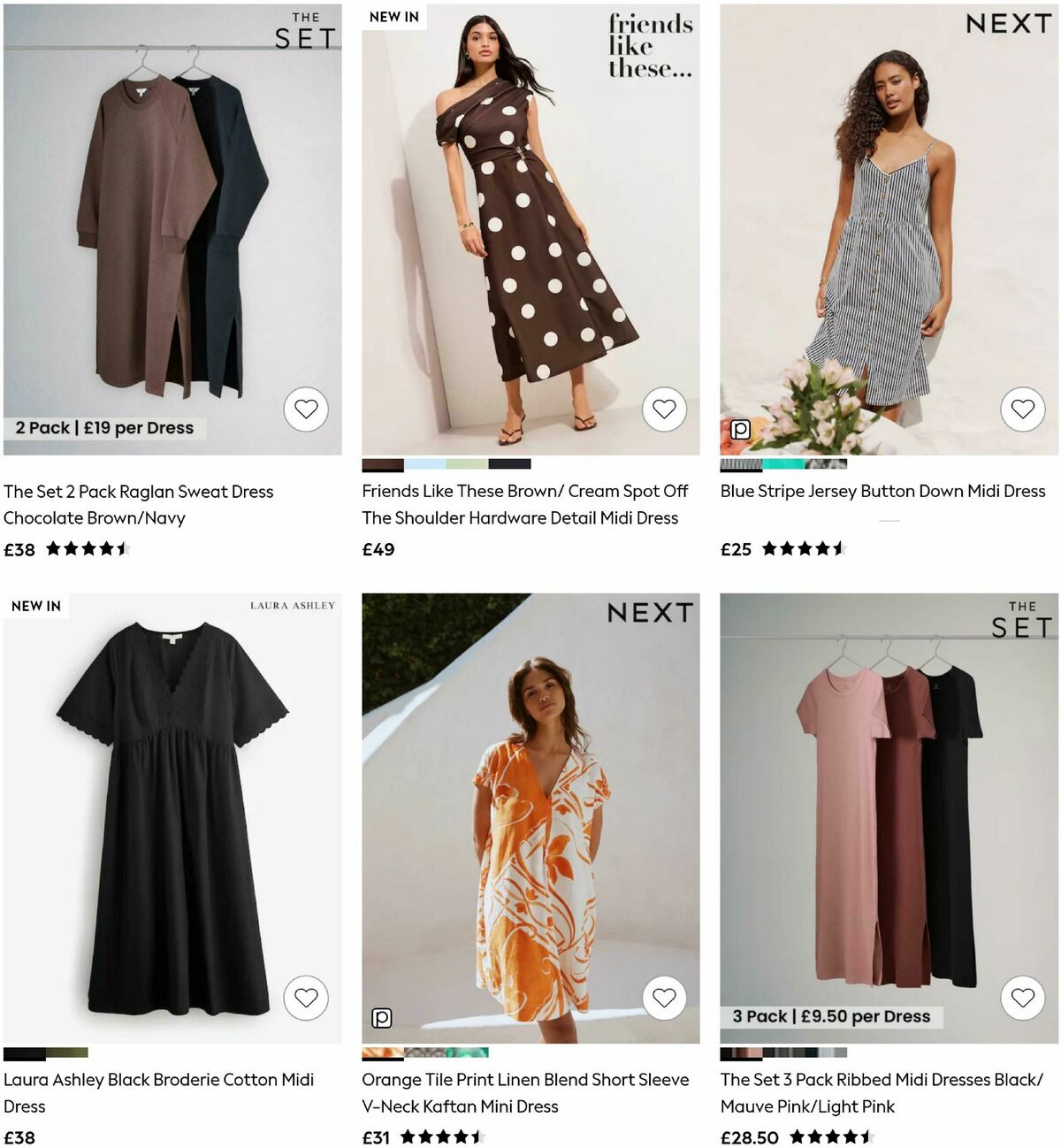
Task: Open the product info 'p' icon on the Blue Stripe dress
Action: [x=740, y=428]
